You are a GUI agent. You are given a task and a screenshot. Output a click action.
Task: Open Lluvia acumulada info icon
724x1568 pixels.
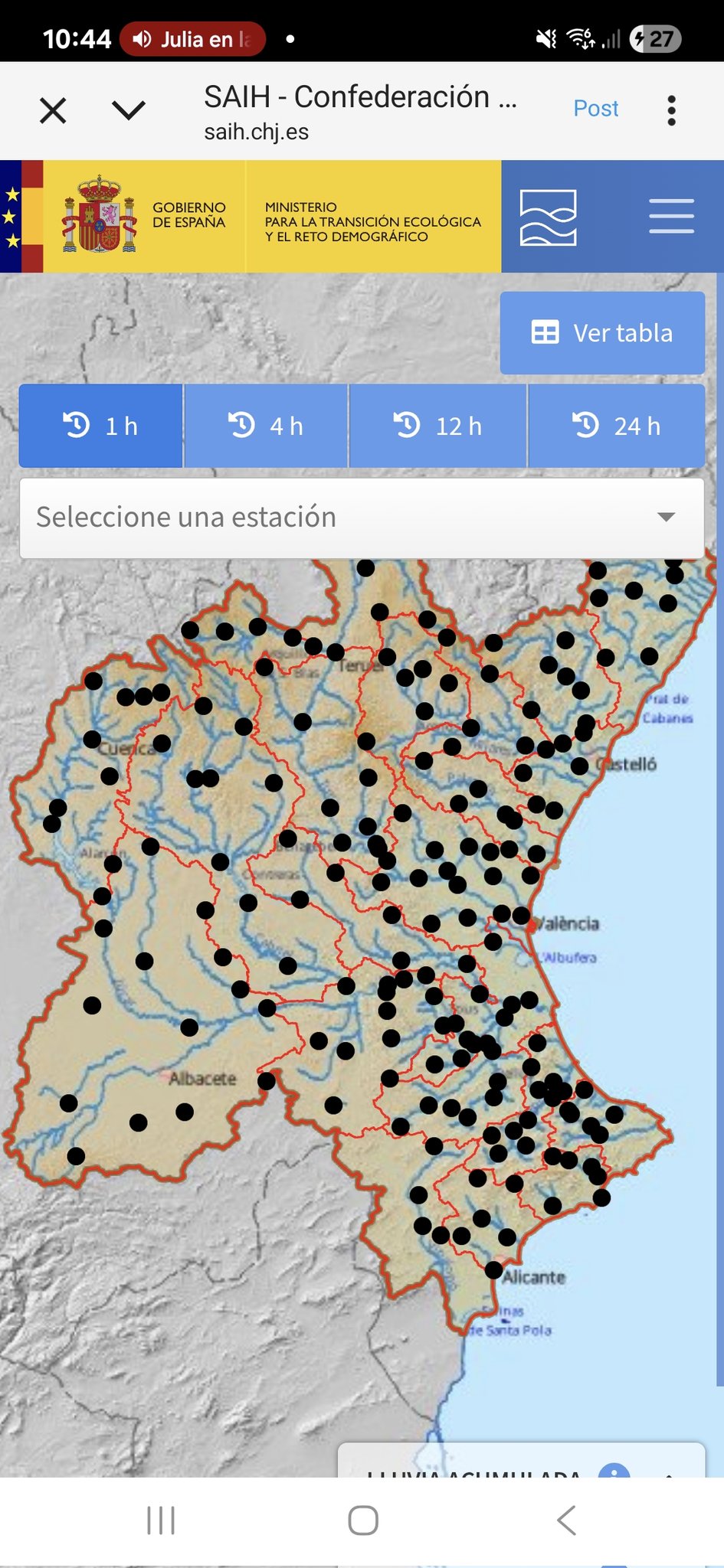tap(614, 1468)
